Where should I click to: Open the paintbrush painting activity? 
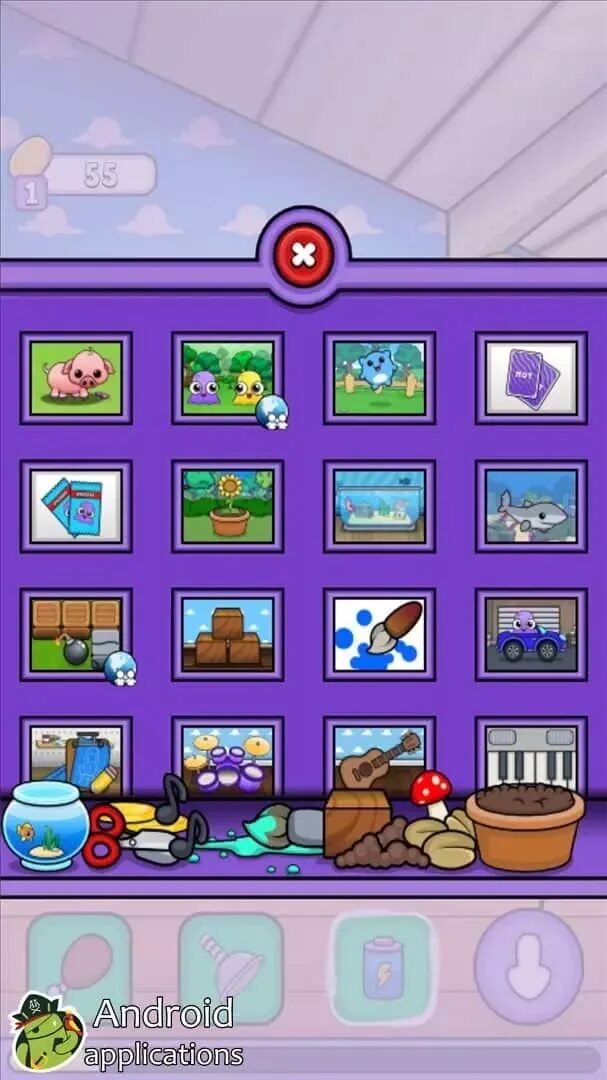pos(380,634)
